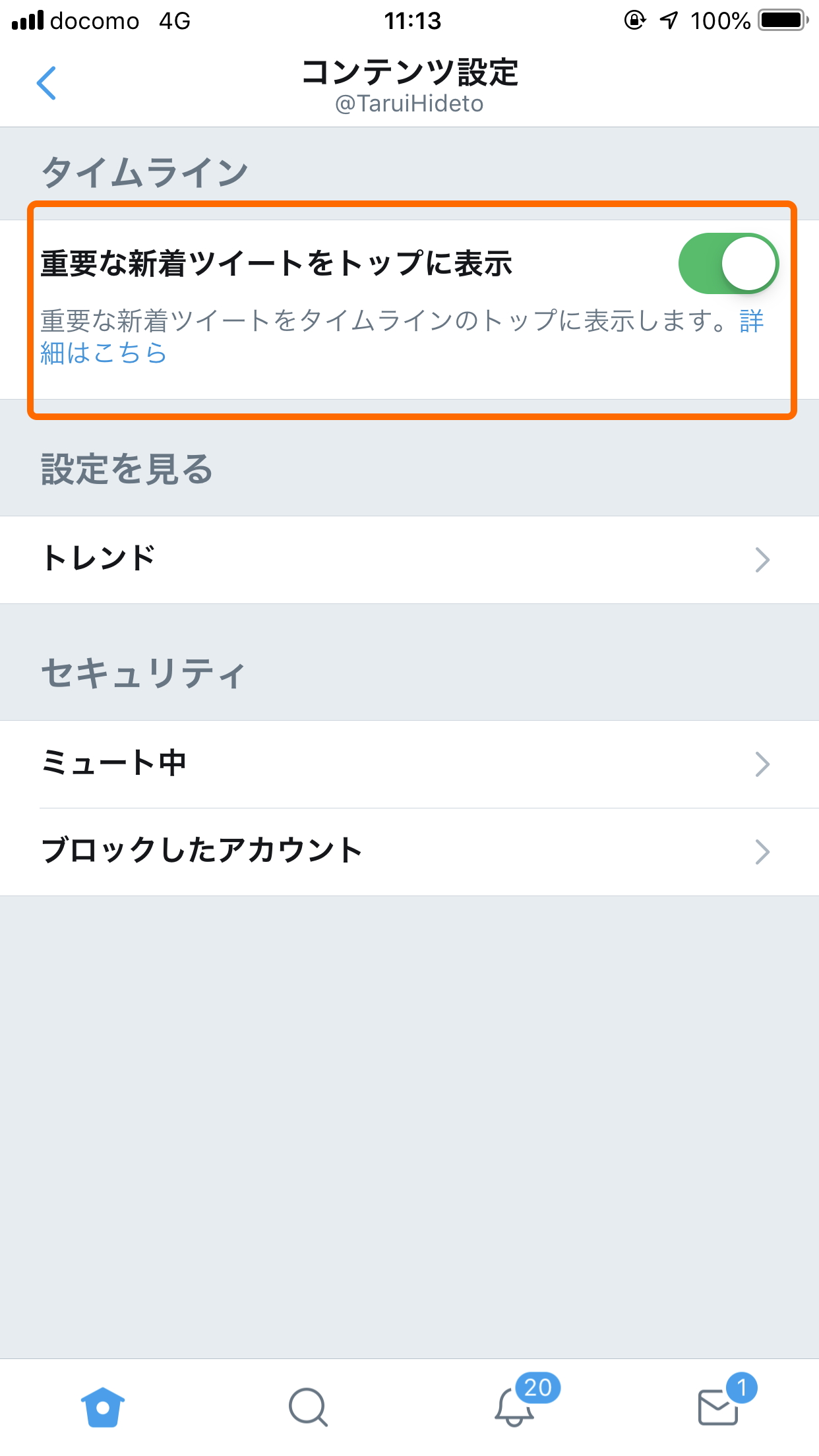This screenshot has height=1456, width=819.
Task: Open ミュート中 via its chevron
Action: [x=763, y=764]
